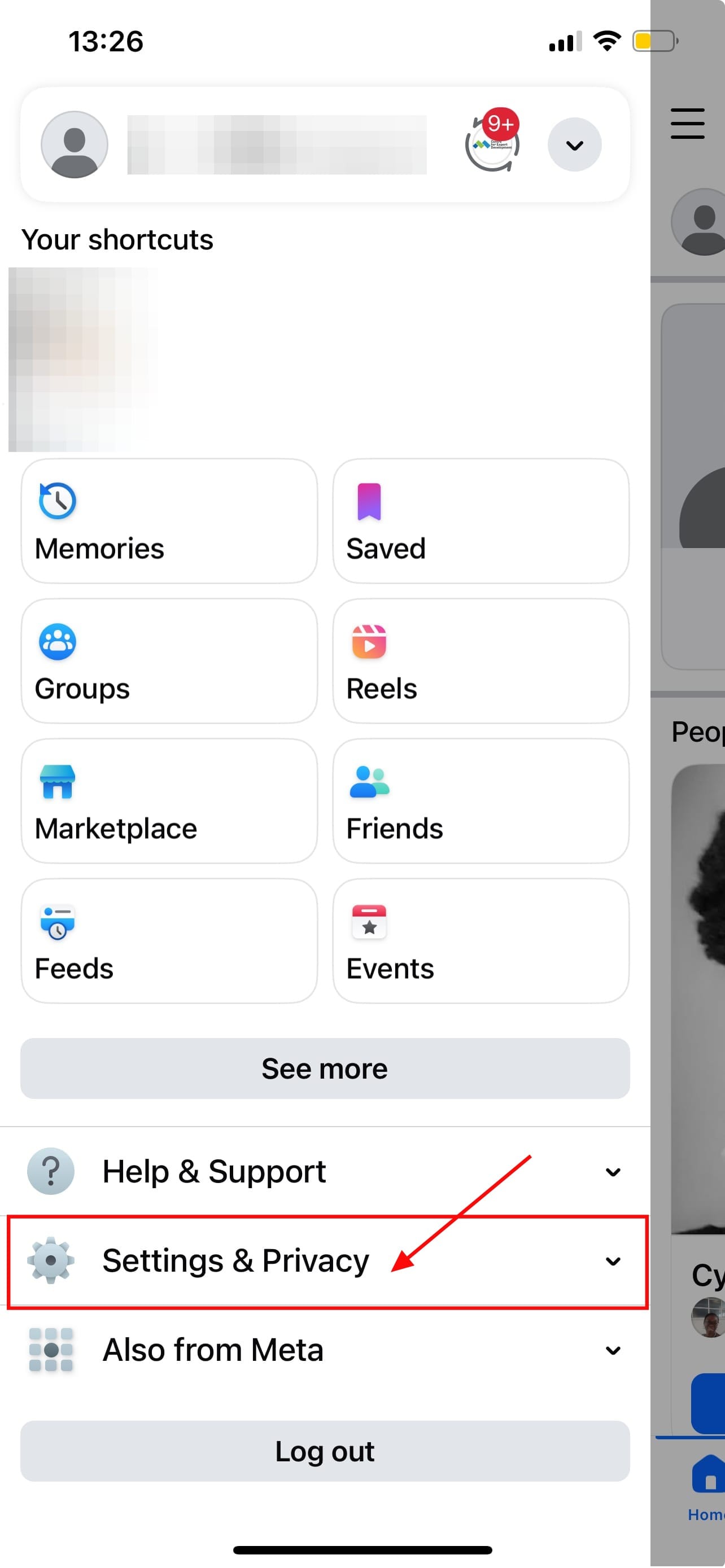Open the Saved items shortcut
Image resolution: width=725 pixels, height=1568 pixels.
(x=481, y=521)
